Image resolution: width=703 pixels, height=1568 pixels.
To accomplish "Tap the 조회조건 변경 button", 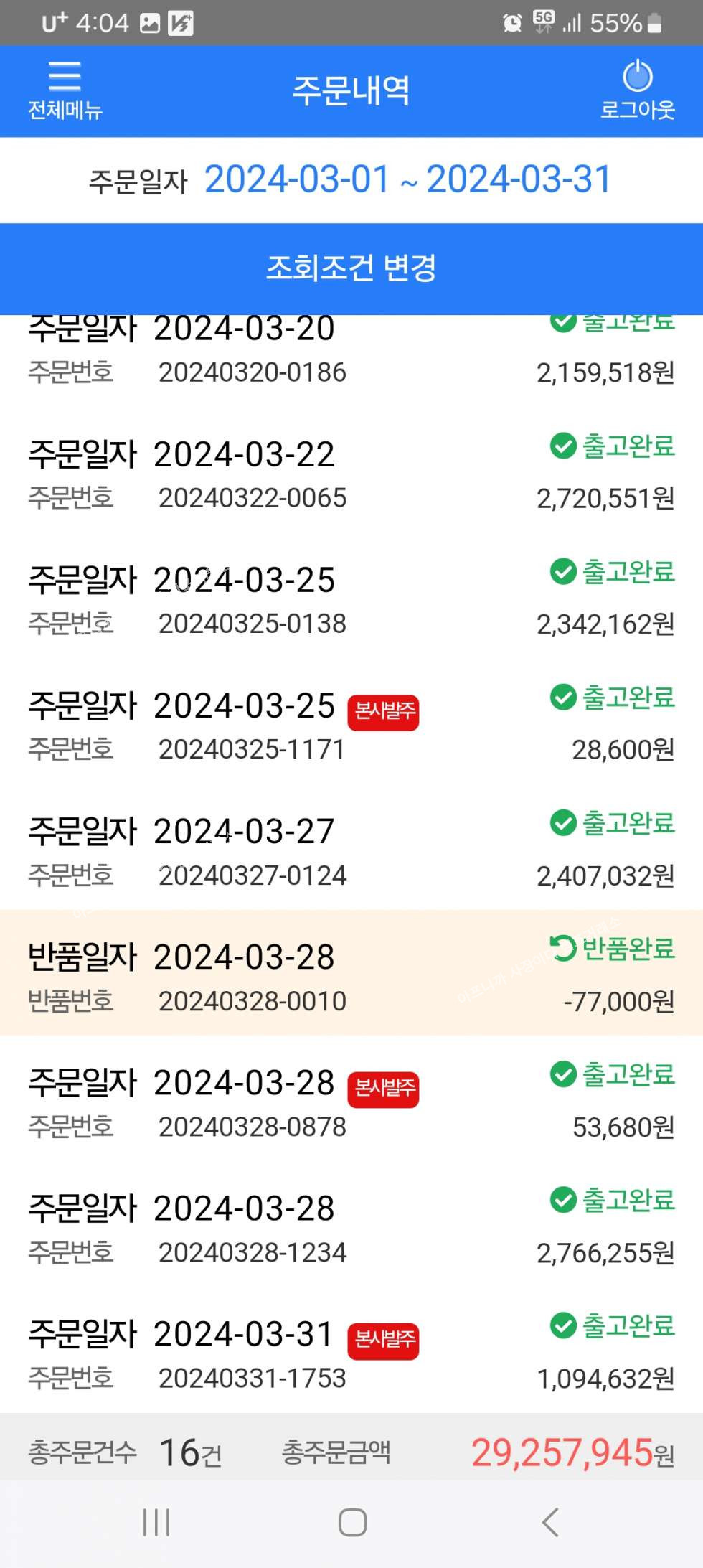I will tap(351, 268).
